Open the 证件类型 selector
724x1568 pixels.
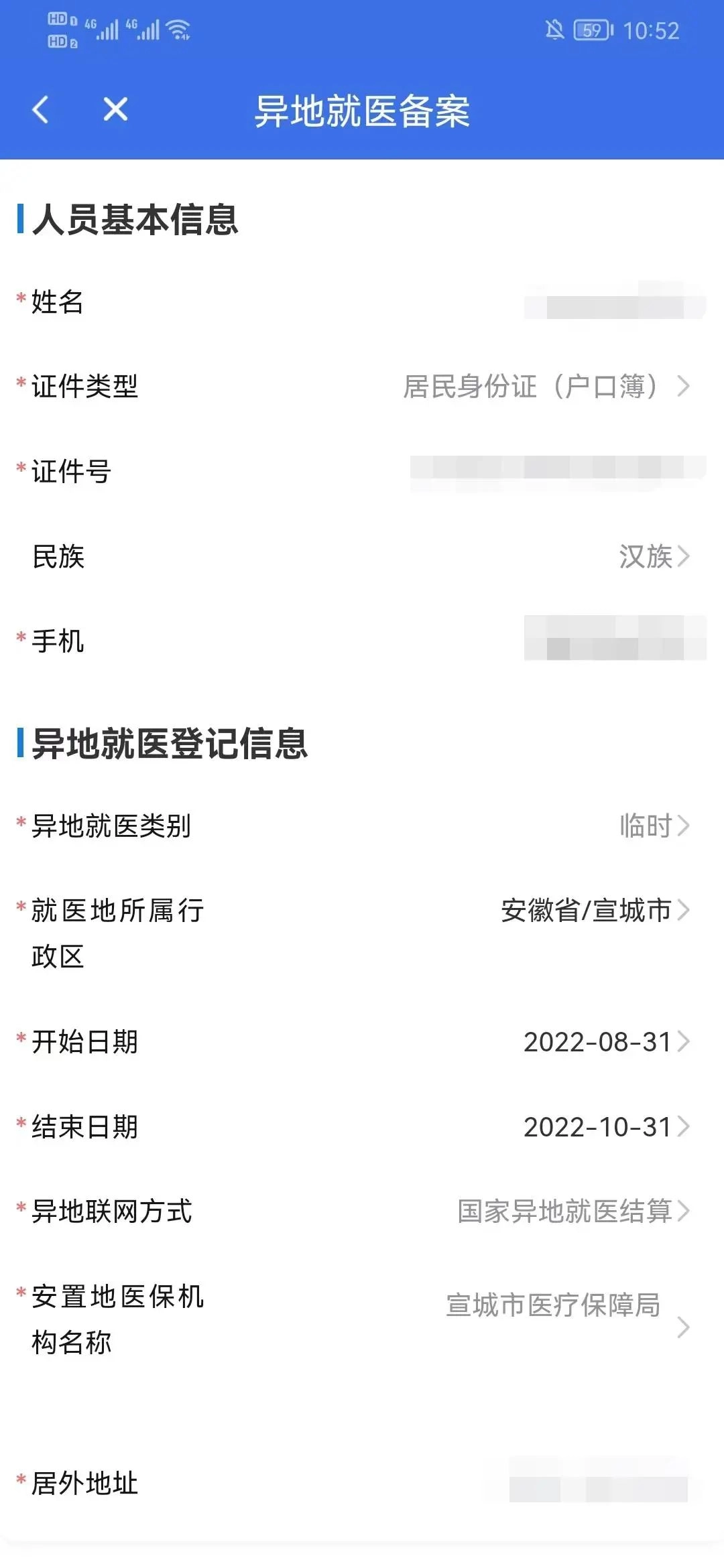(544, 387)
